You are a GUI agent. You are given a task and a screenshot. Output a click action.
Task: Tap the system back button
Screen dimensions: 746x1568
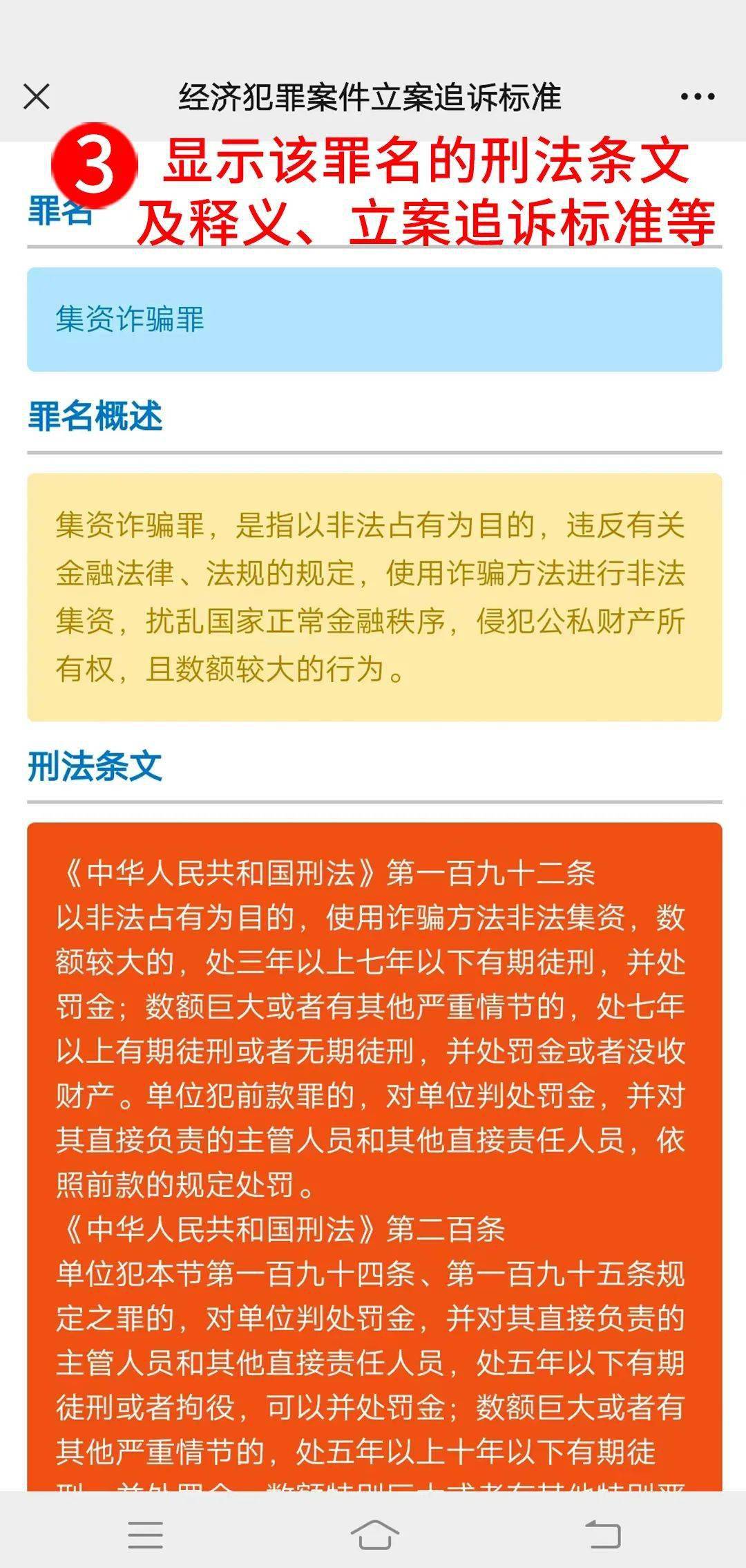coord(602,1534)
